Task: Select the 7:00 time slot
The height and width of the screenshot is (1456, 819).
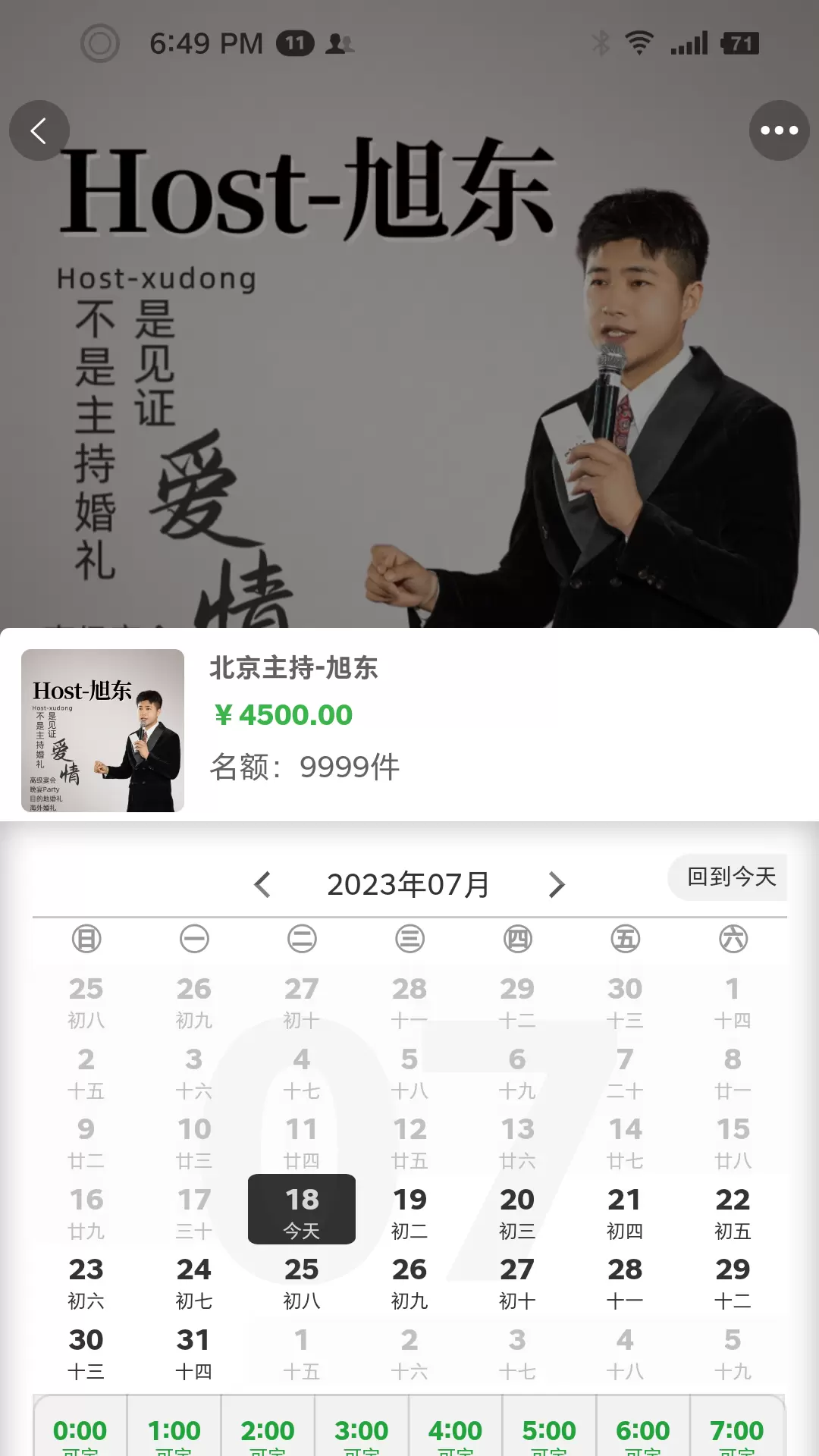Action: coord(737,1430)
